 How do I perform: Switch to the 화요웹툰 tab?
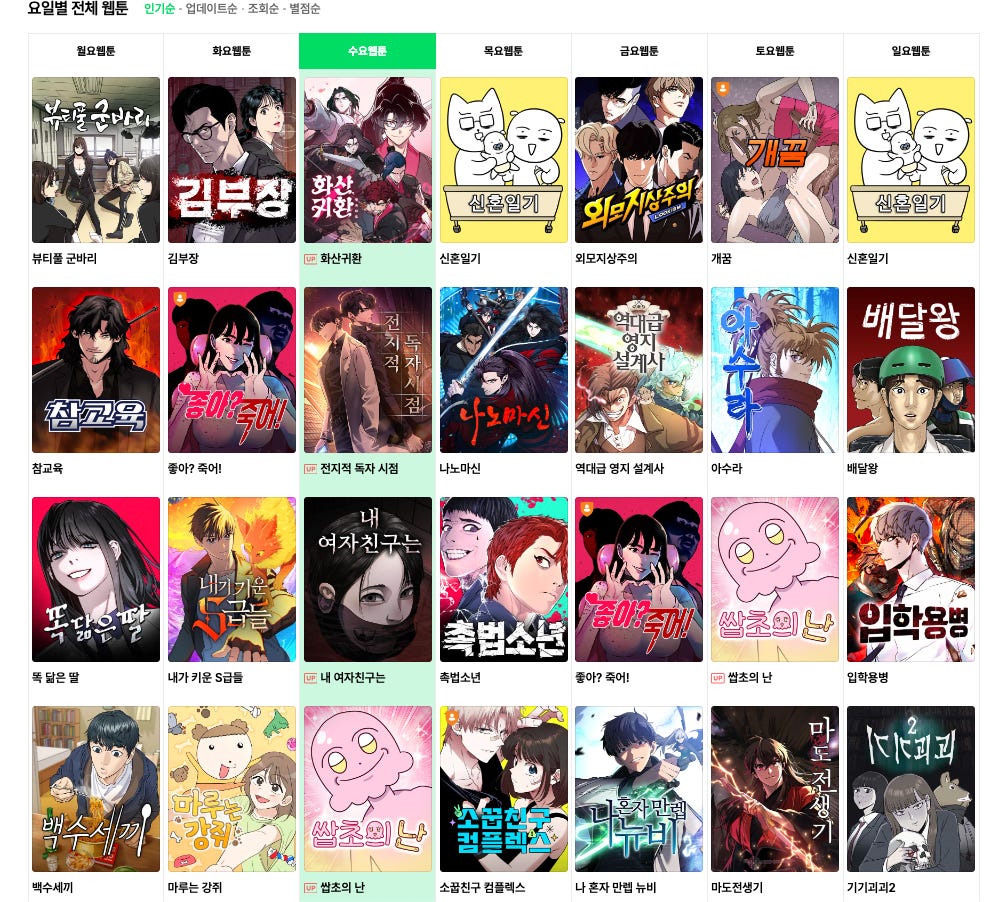point(231,51)
